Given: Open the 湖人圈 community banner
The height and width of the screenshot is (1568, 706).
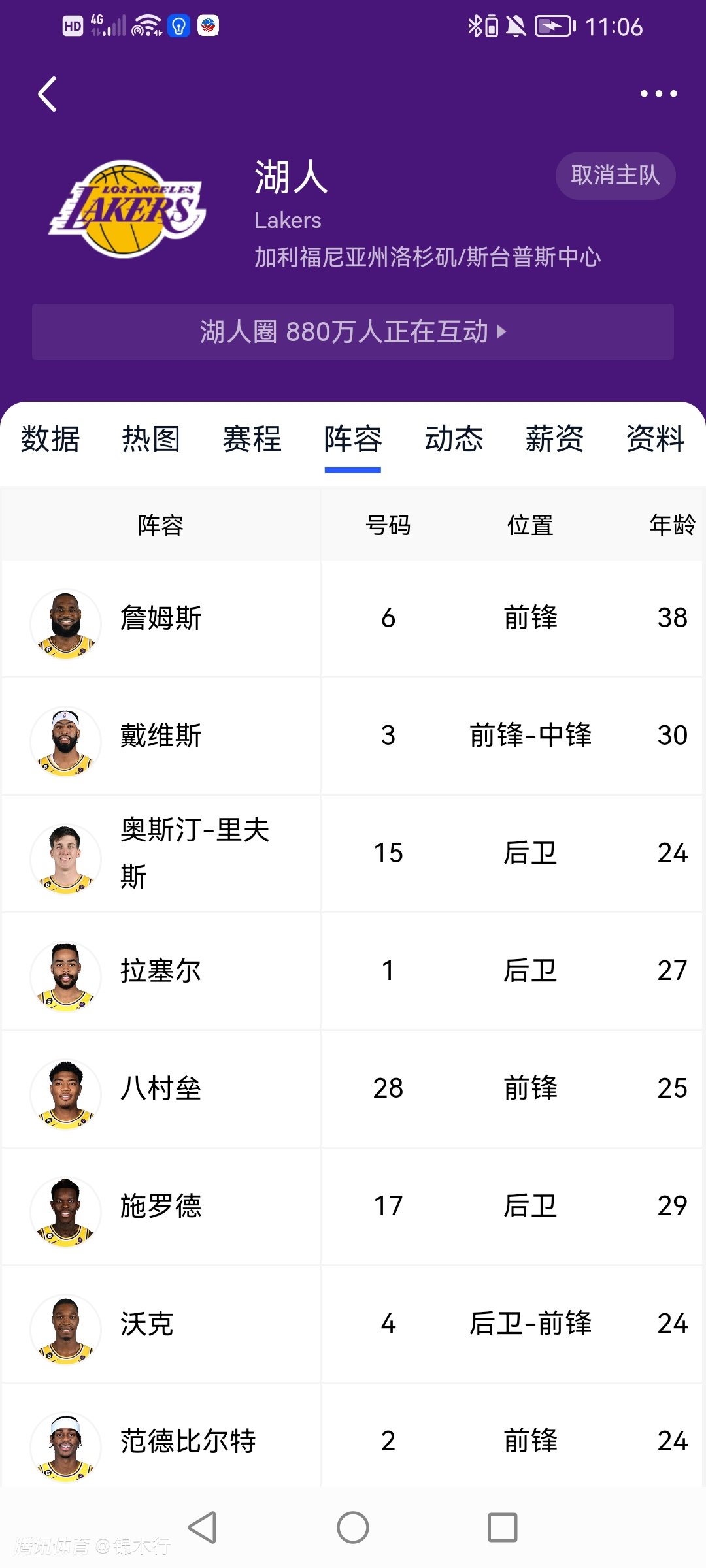Looking at the screenshot, I should pyautogui.click(x=353, y=332).
